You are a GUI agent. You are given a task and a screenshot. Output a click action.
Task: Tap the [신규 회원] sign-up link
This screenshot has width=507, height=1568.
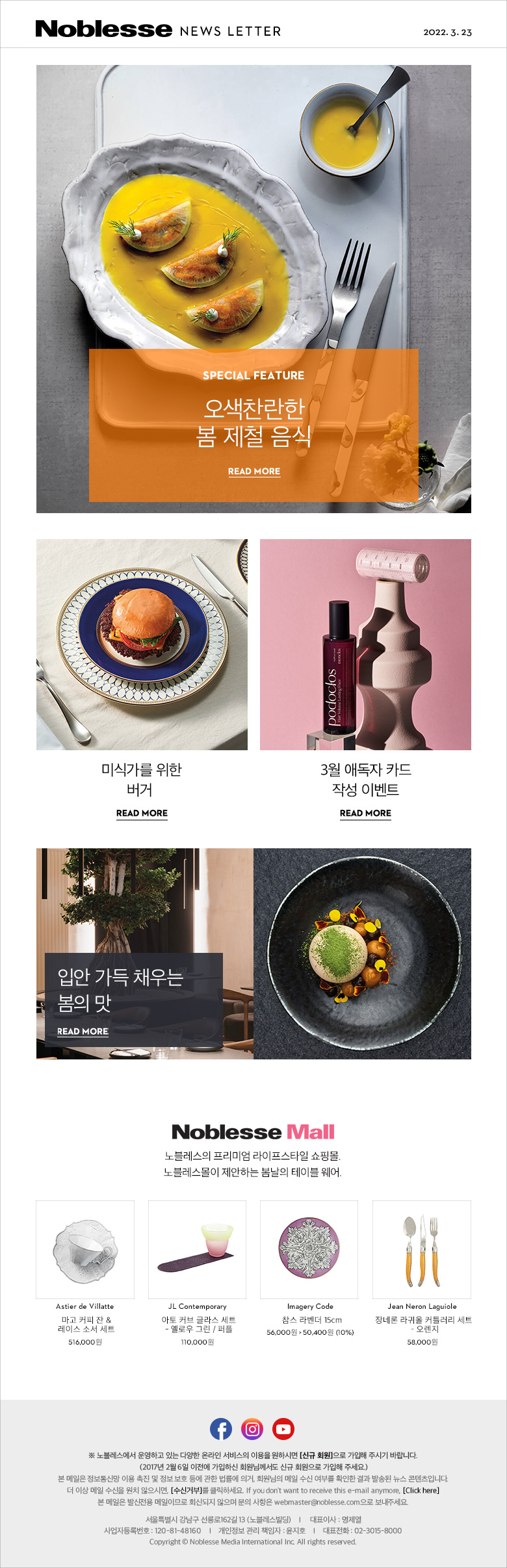[316, 1456]
